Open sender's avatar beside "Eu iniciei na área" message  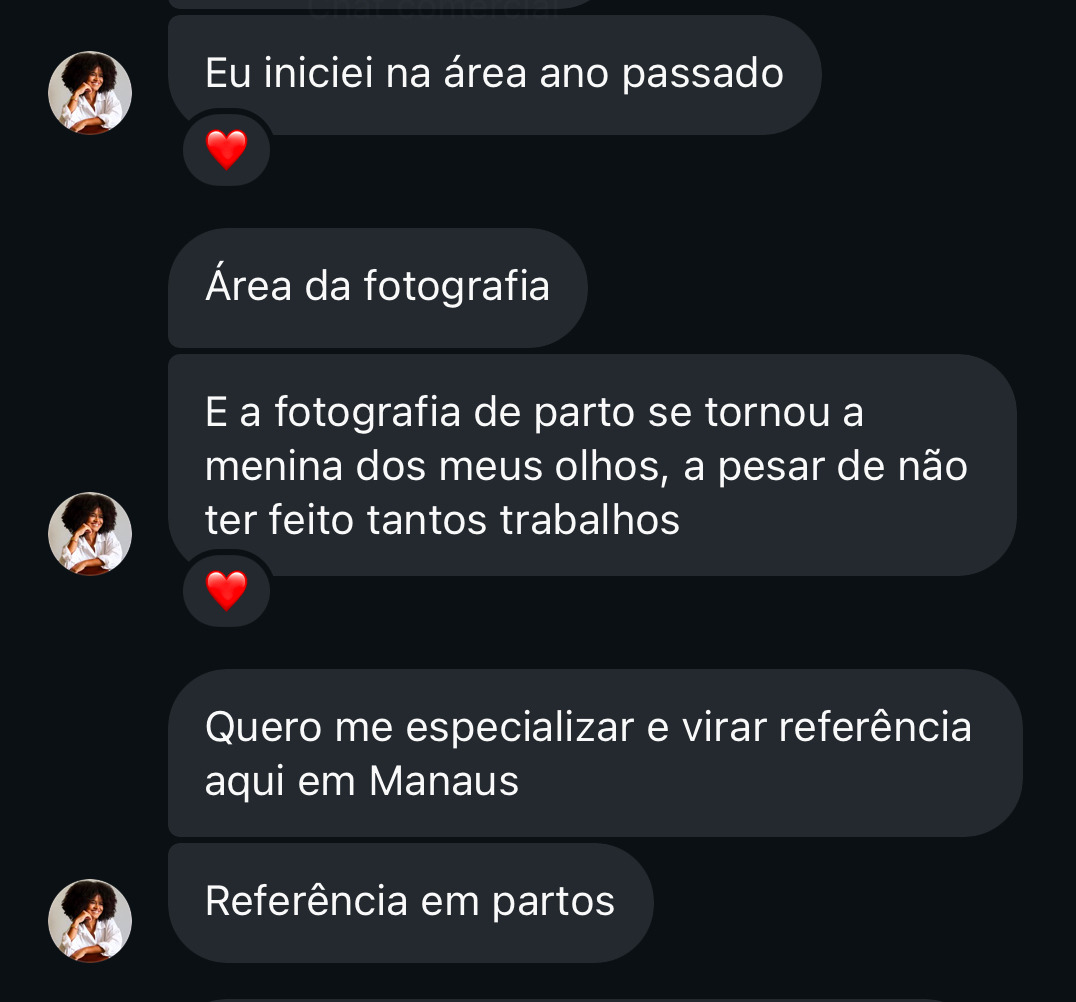coord(90,93)
